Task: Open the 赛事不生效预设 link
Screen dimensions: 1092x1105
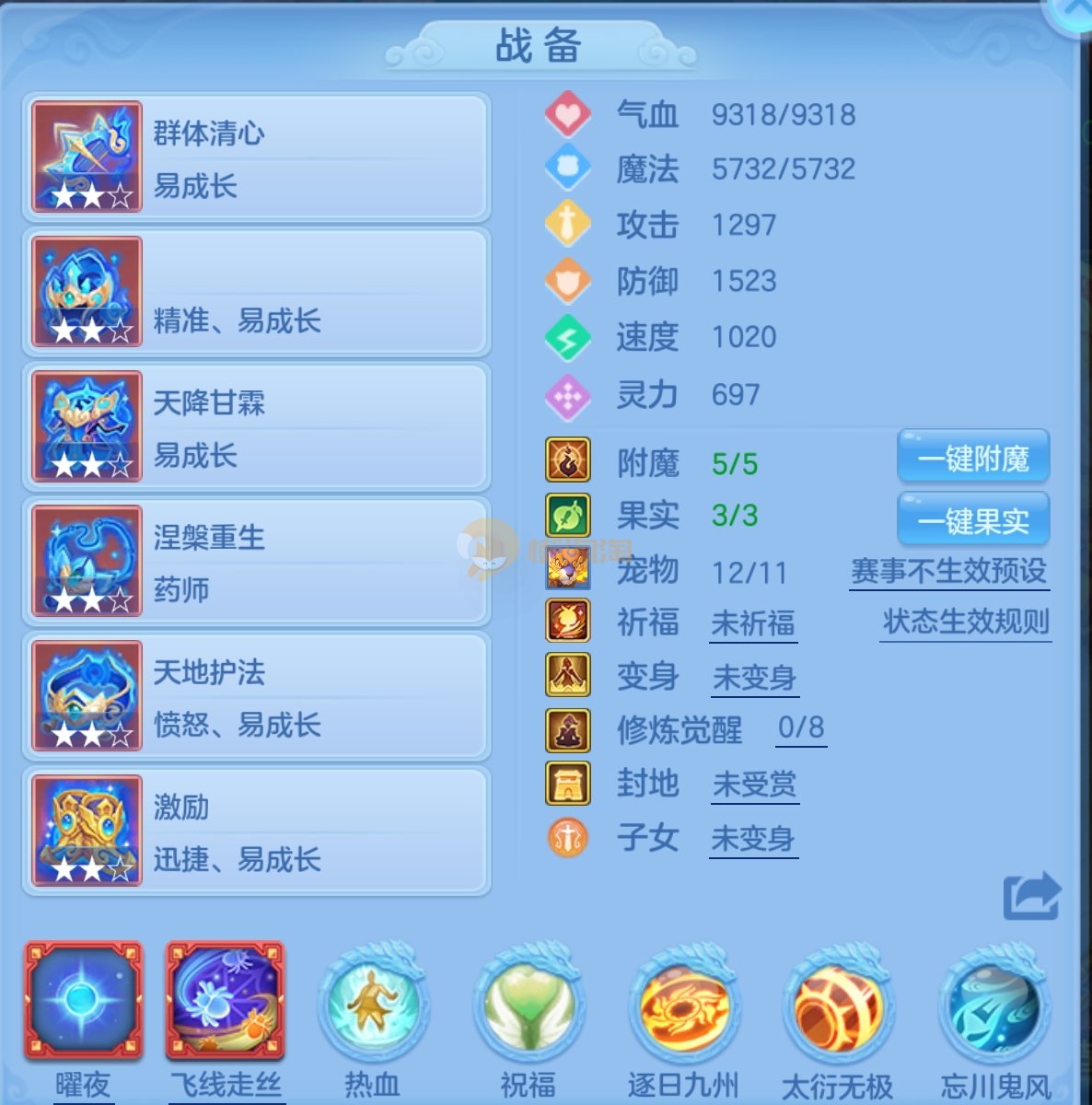Action: (x=948, y=572)
